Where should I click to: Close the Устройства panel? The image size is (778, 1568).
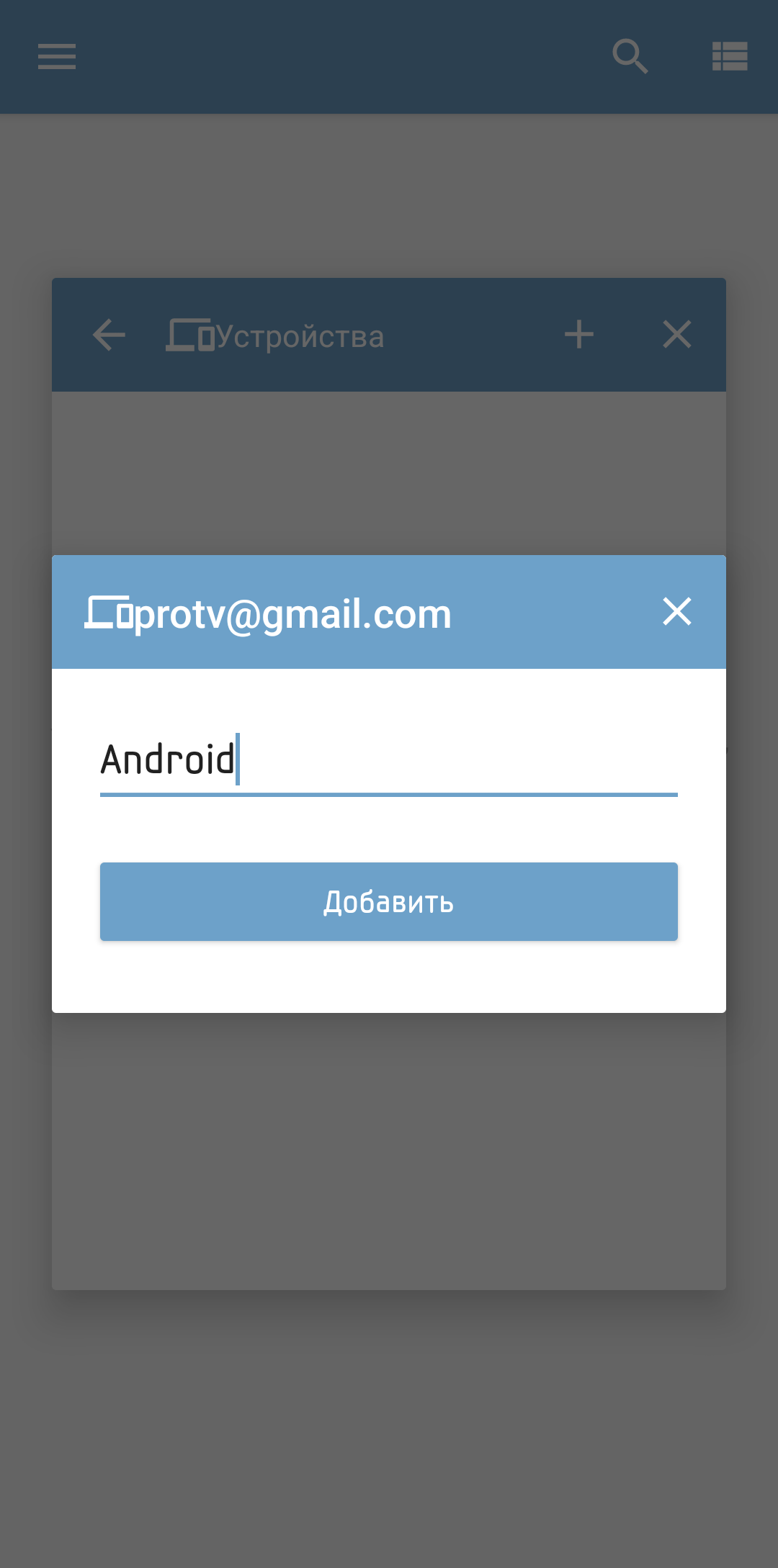click(676, 335)
